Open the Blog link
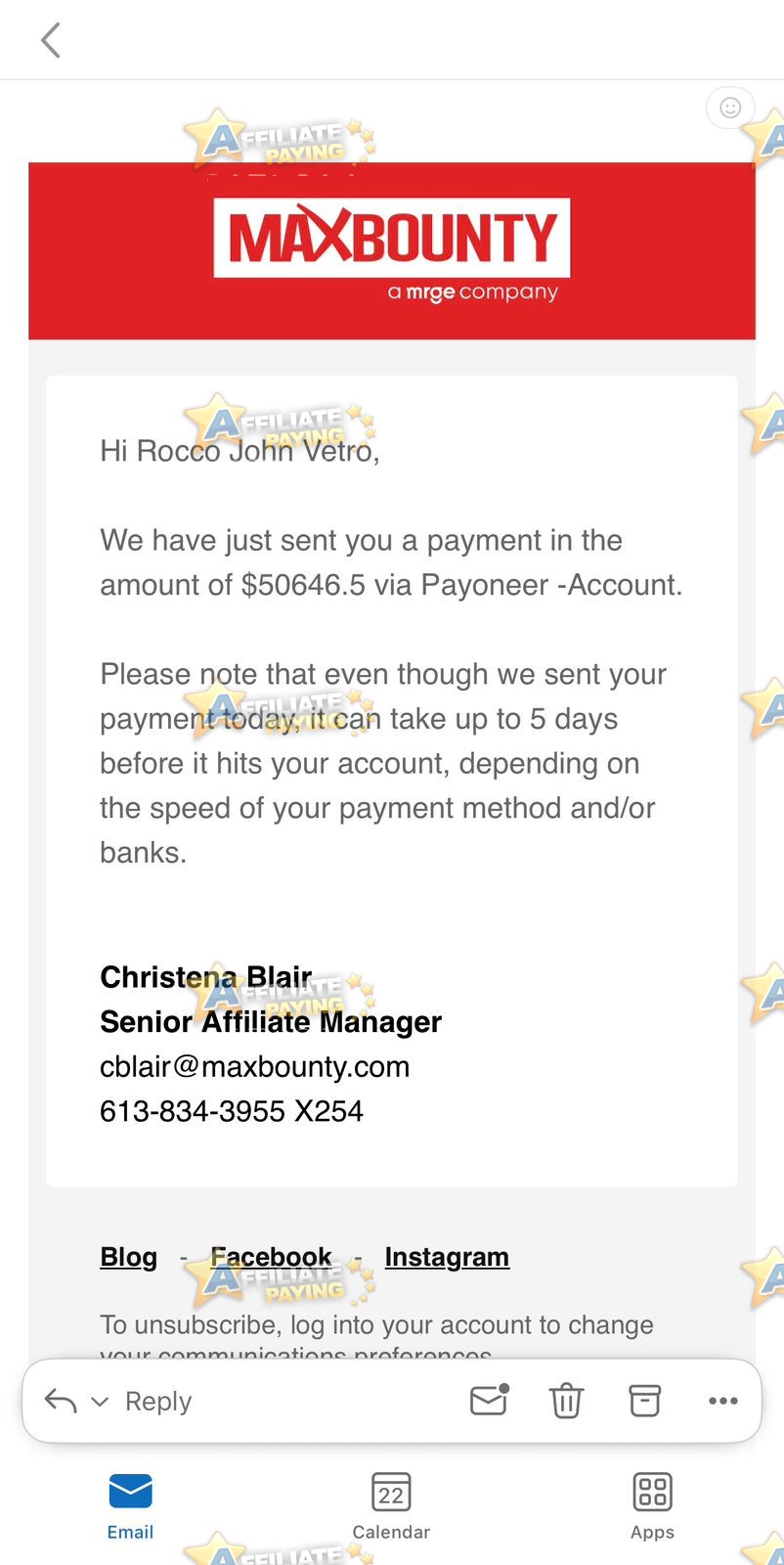This screenshot has width=784, height=1565. (128, 1257)
